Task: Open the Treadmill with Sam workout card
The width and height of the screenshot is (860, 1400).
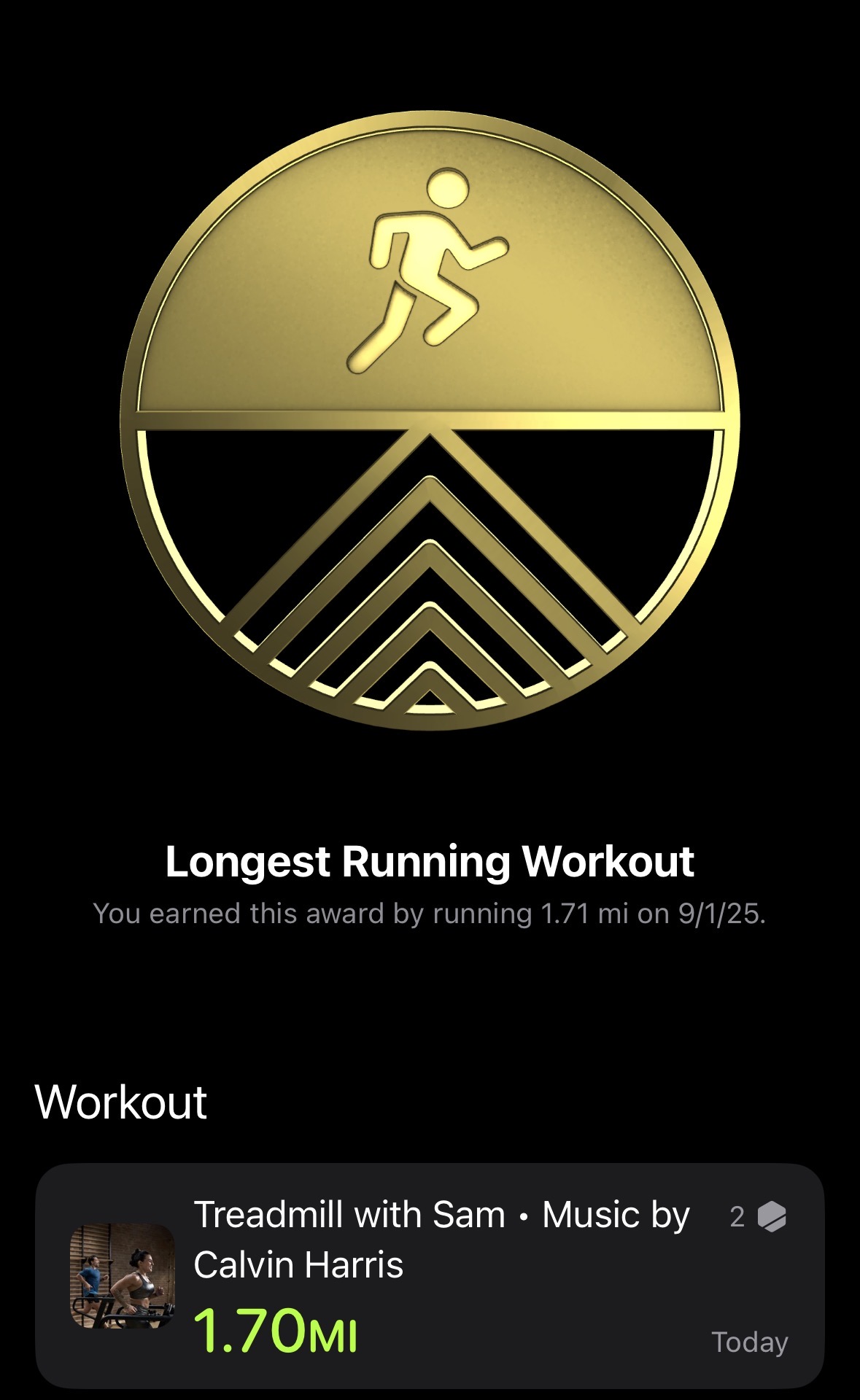Action: coord(430,1275)
